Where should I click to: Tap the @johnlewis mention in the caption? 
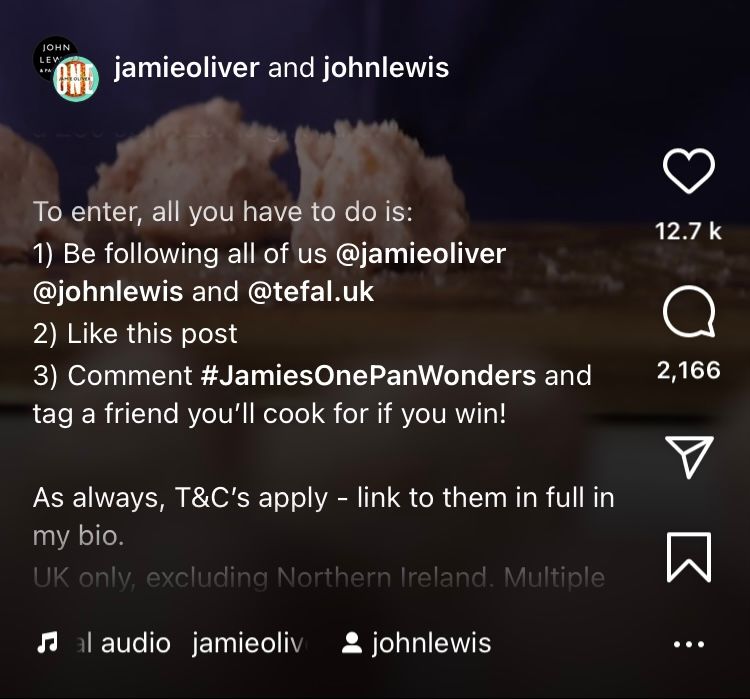pyautogui.click(x=108, y=291)
